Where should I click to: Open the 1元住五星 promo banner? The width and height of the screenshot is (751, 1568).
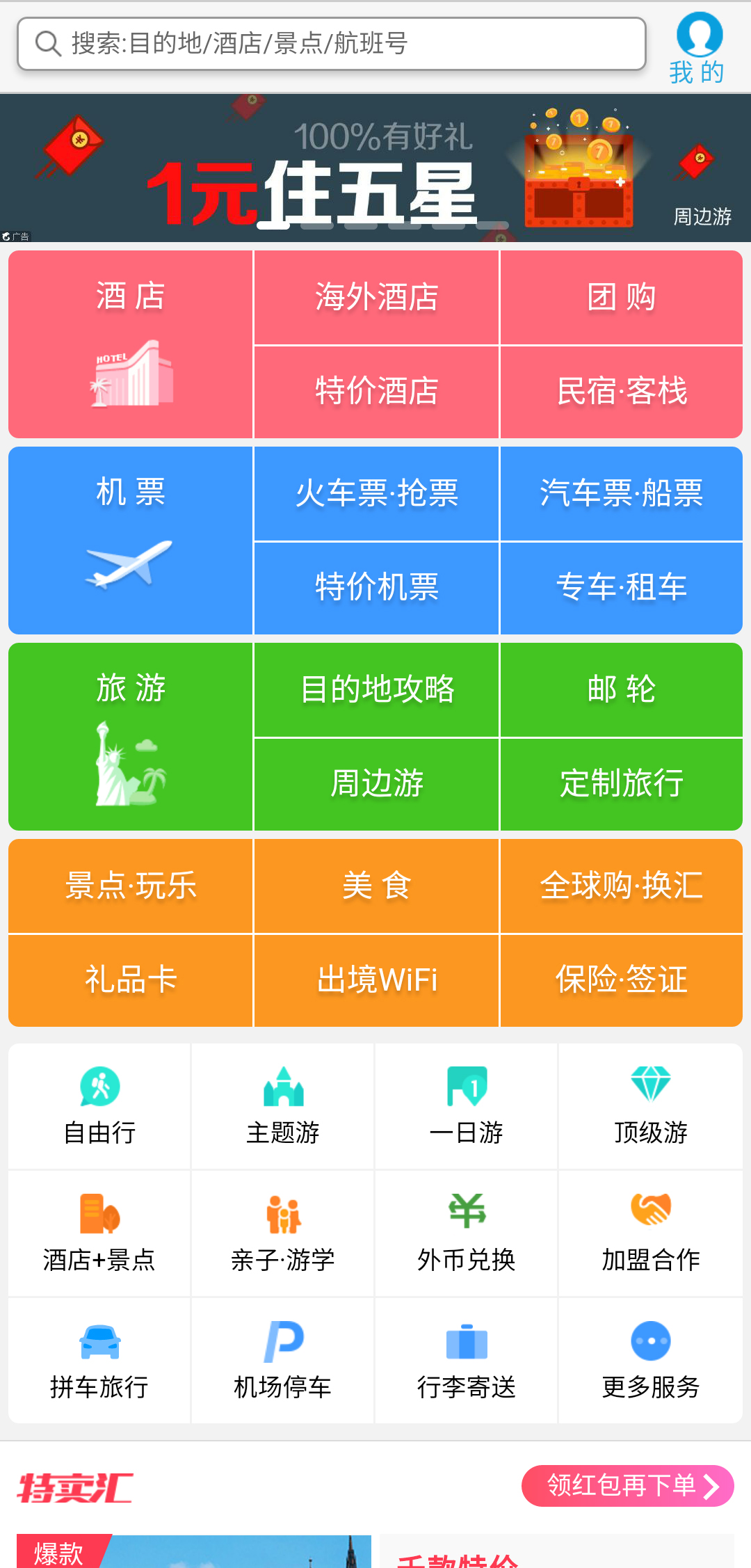375,168
